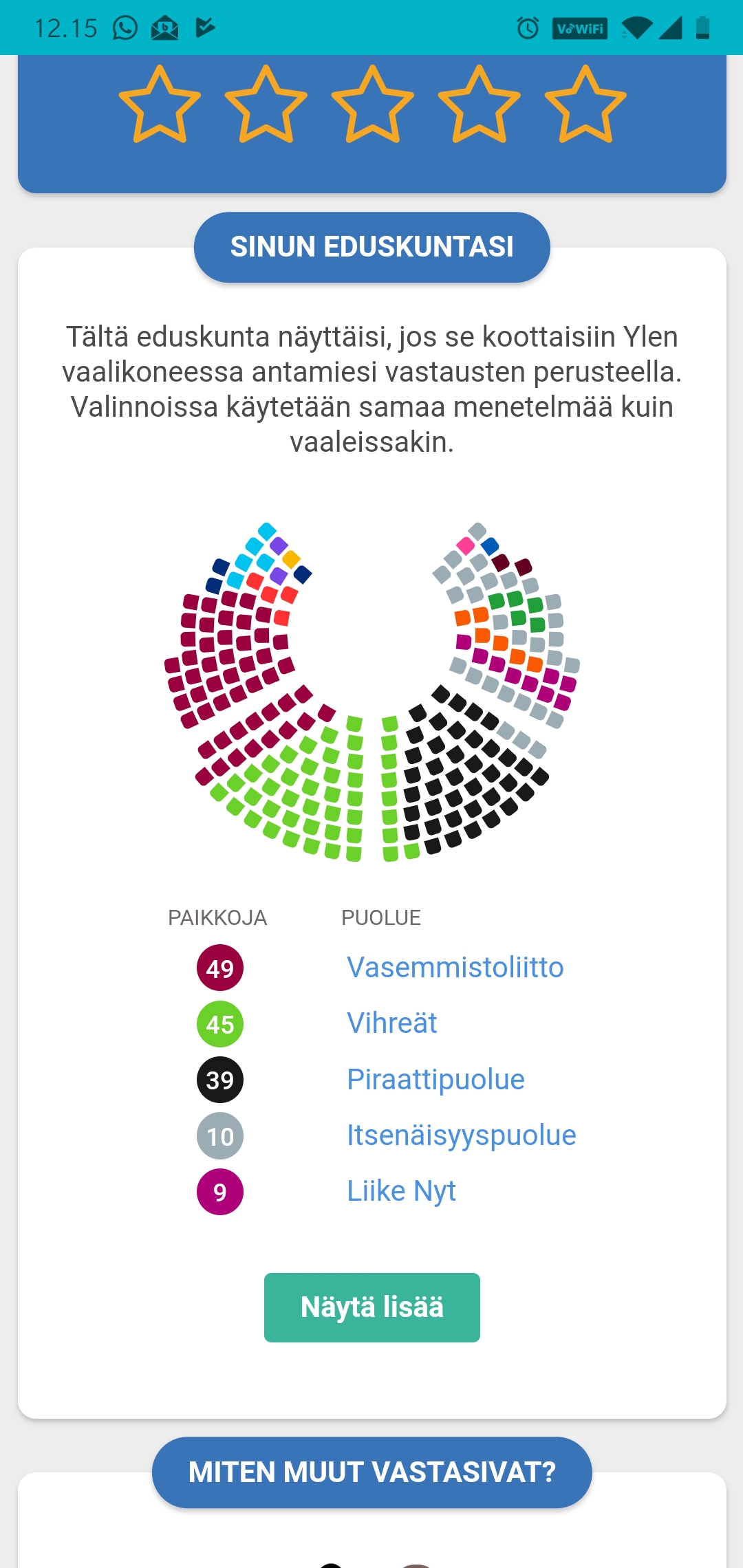The width and height of the screenshot is (743, 1568).
Task: Give a five-star rating
Action: [585, 105]
